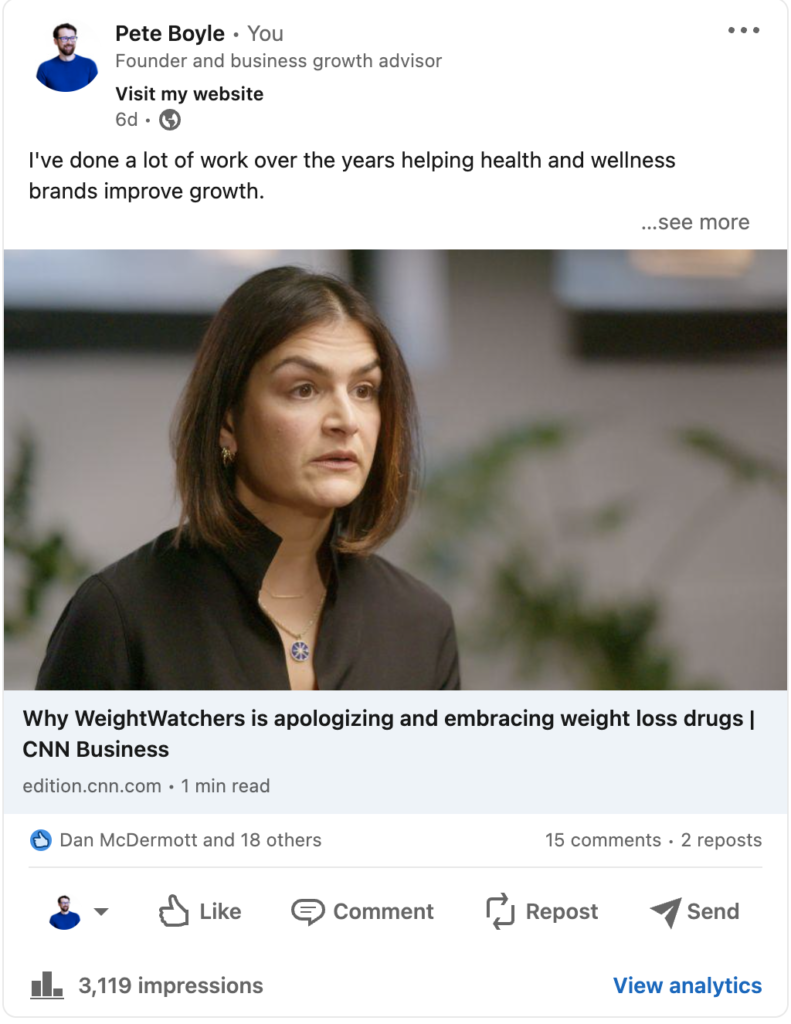
Task: Comment on this post
Action: pyautogui.click(x=362, y=912)
